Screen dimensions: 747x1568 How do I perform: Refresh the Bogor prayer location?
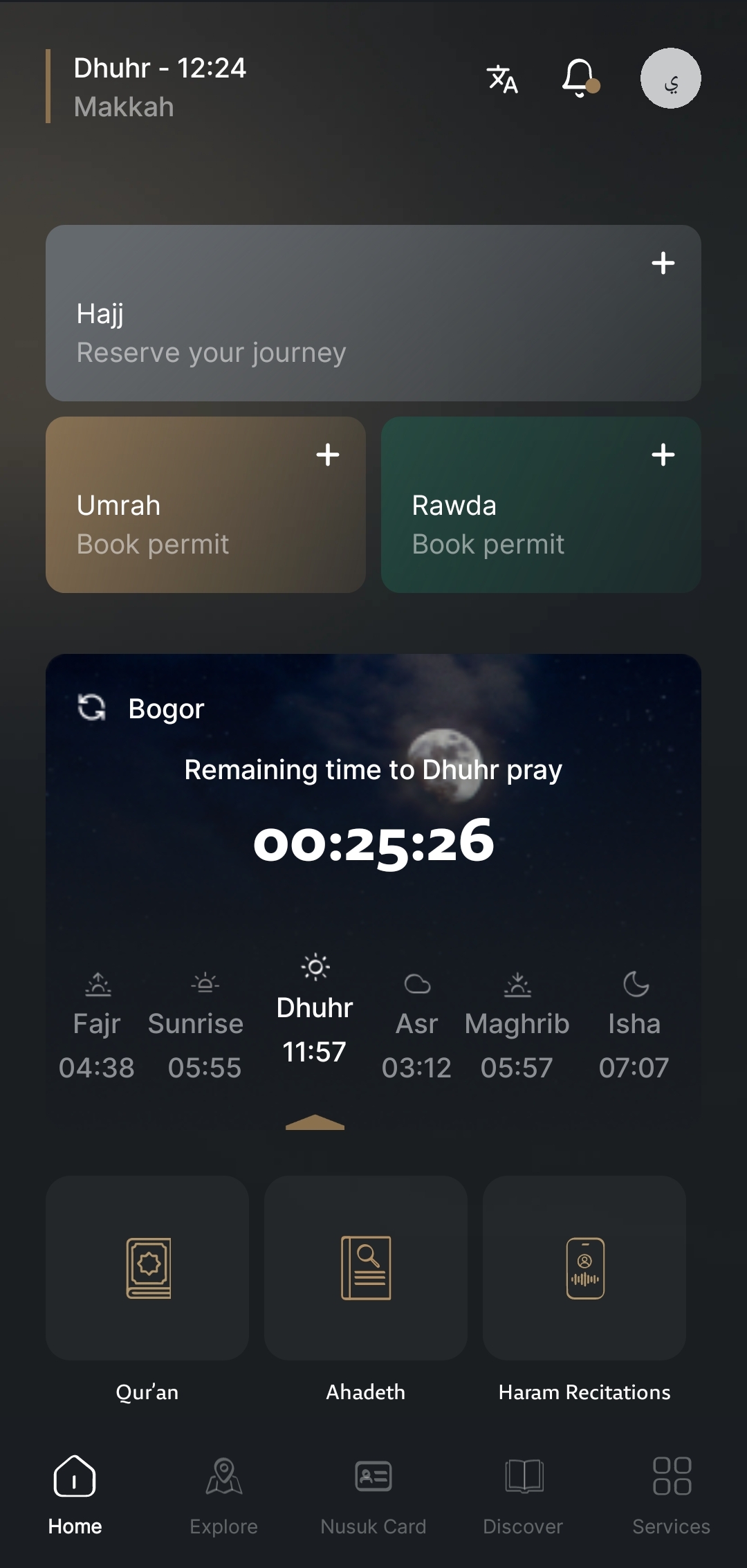91,708
